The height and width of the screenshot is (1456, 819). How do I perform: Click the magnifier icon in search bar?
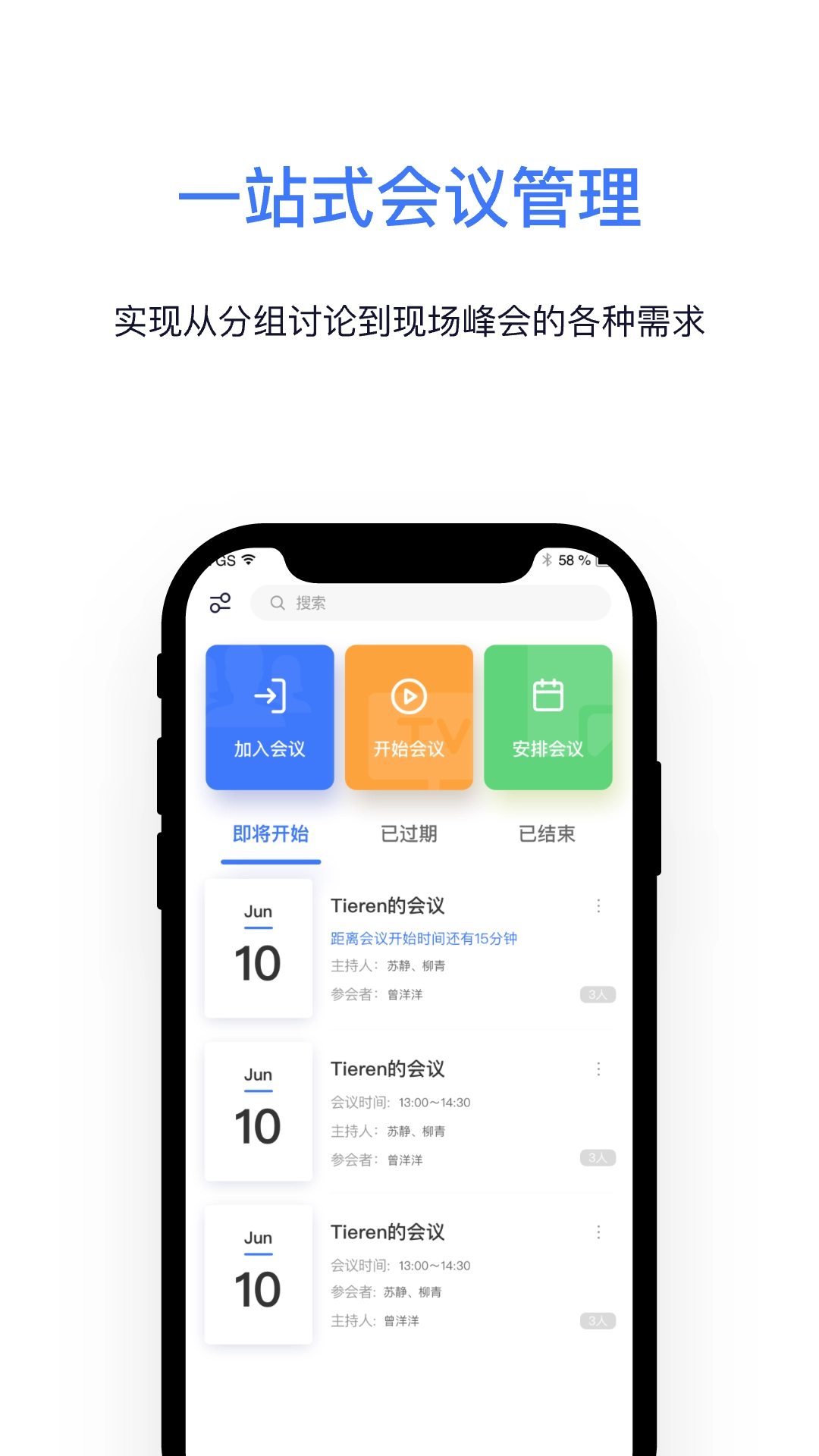click(x=277, y=603)
